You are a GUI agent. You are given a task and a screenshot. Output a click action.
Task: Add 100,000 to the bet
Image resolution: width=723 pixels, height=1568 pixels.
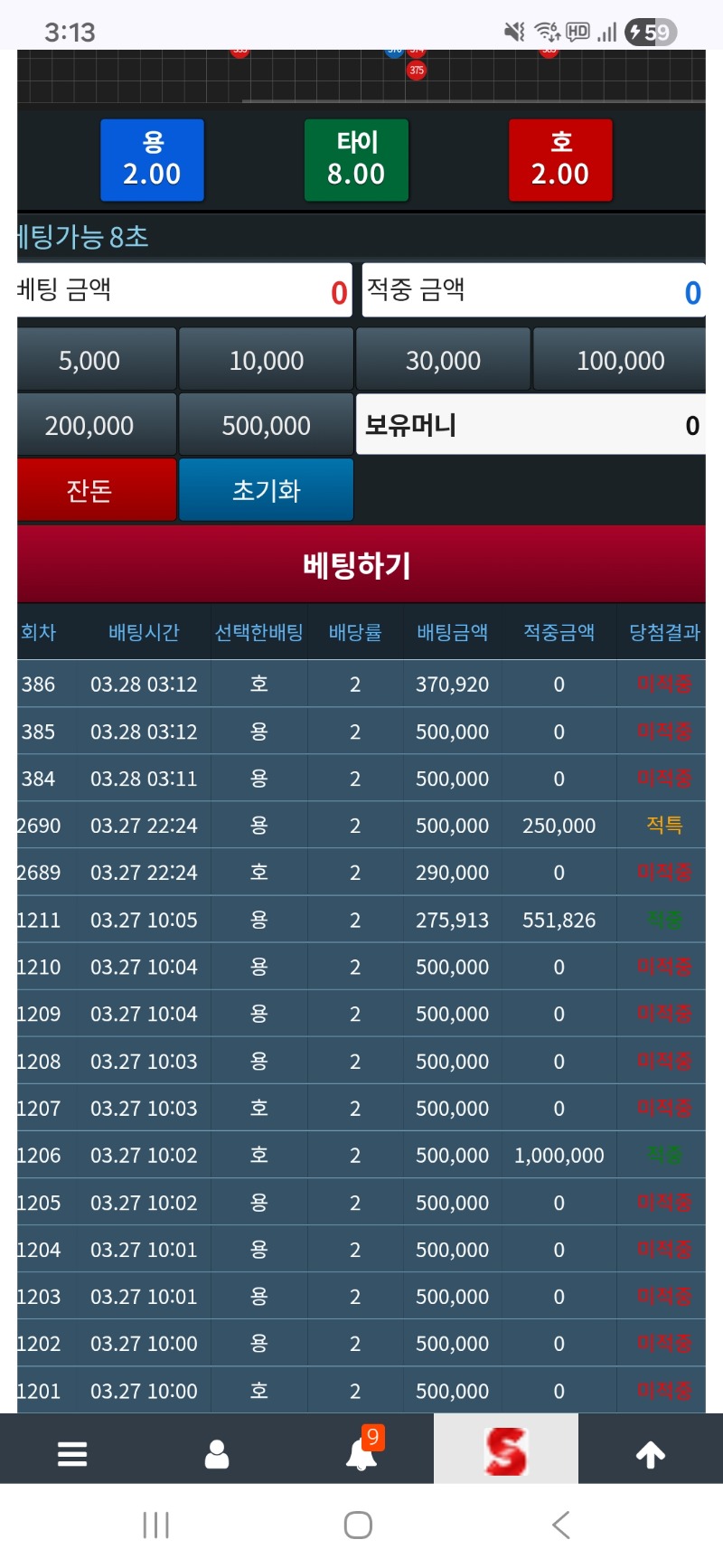[620, 361]
